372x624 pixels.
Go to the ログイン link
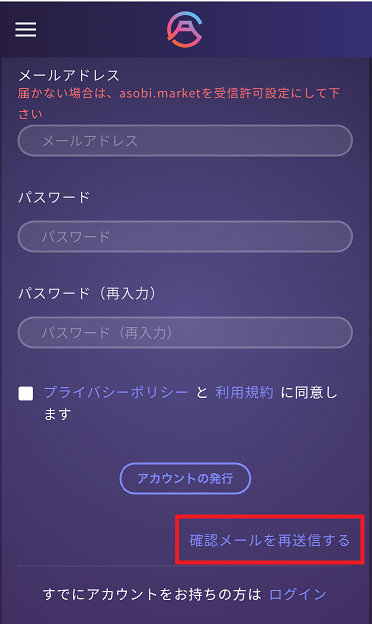[x=298, y=595]
